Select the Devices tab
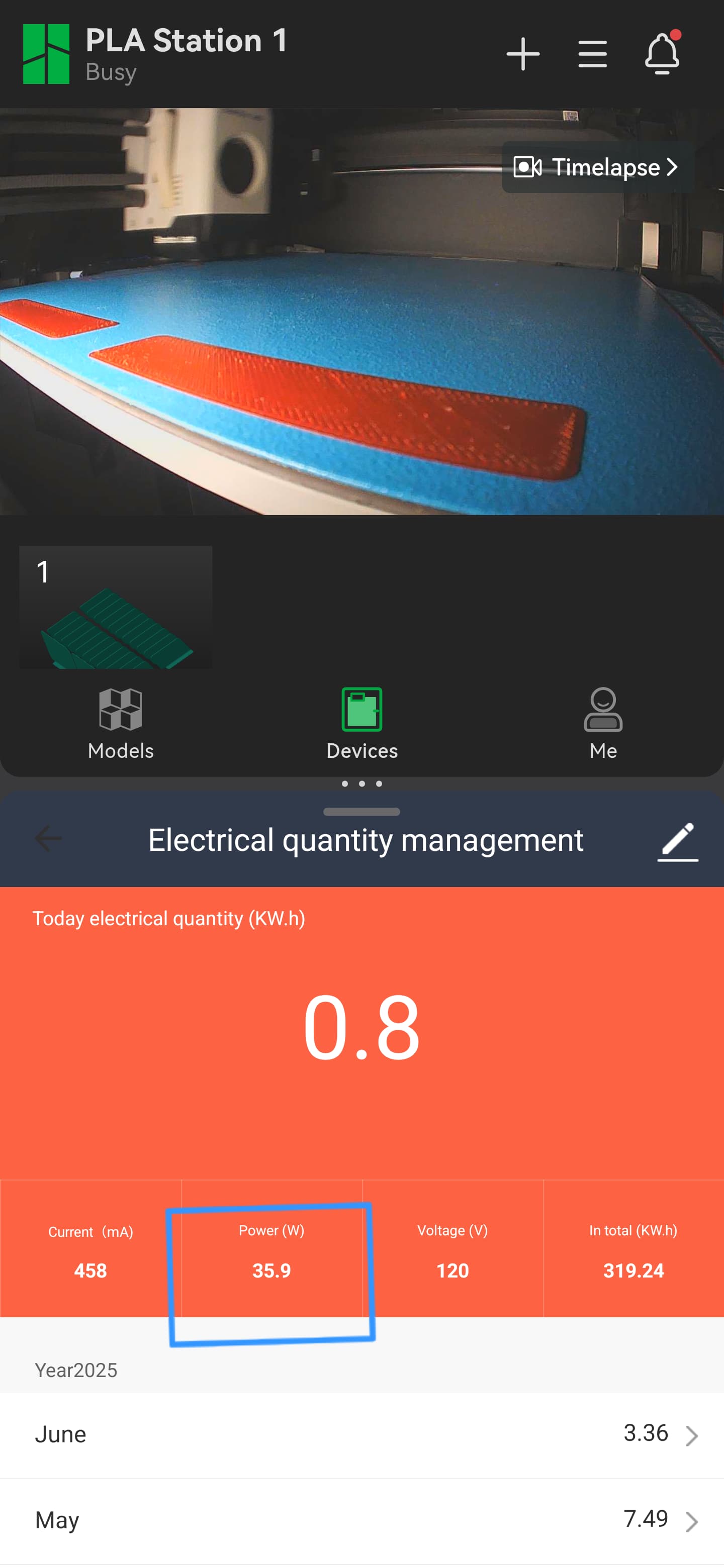The width and height of the screenshot is (724, 1568). coord(361,724)
